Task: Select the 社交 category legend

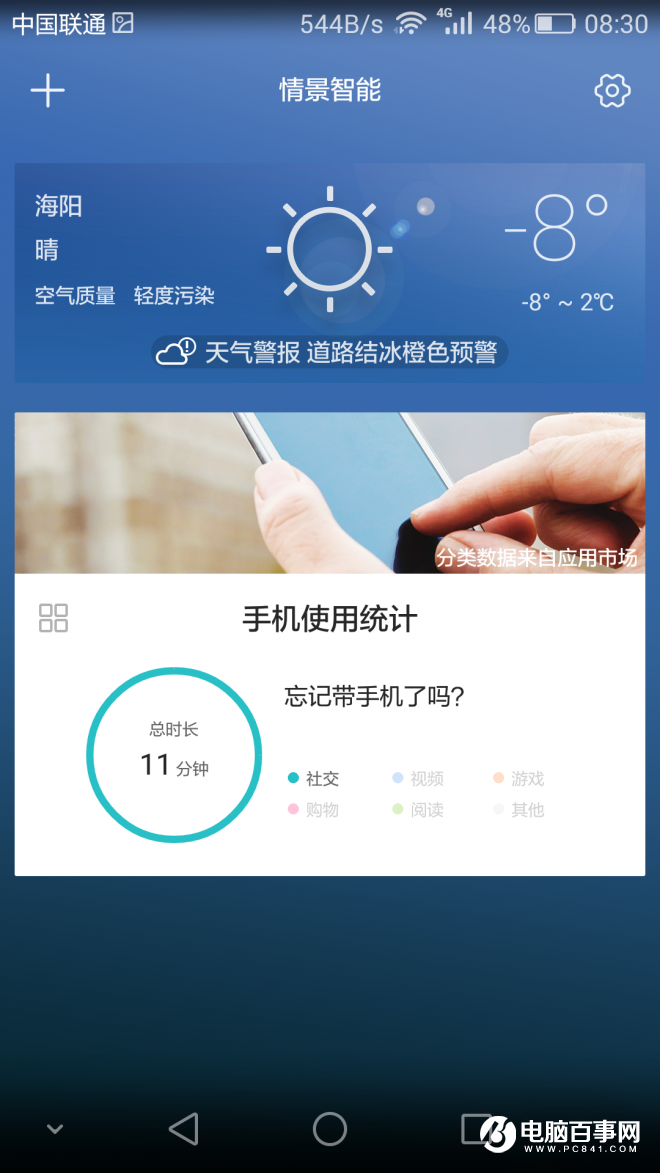Action: (313, 779)
